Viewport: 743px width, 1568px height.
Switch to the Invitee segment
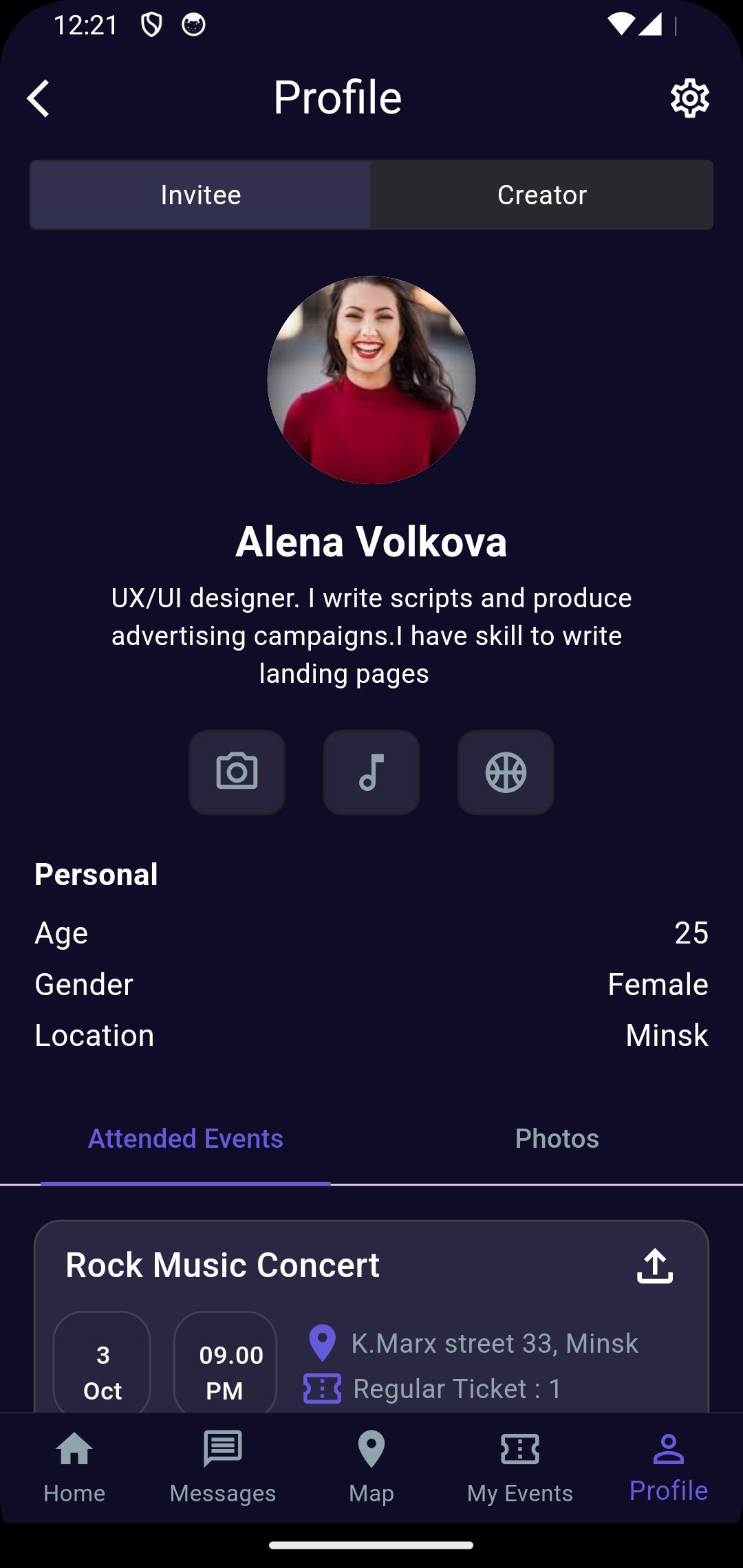200,195
